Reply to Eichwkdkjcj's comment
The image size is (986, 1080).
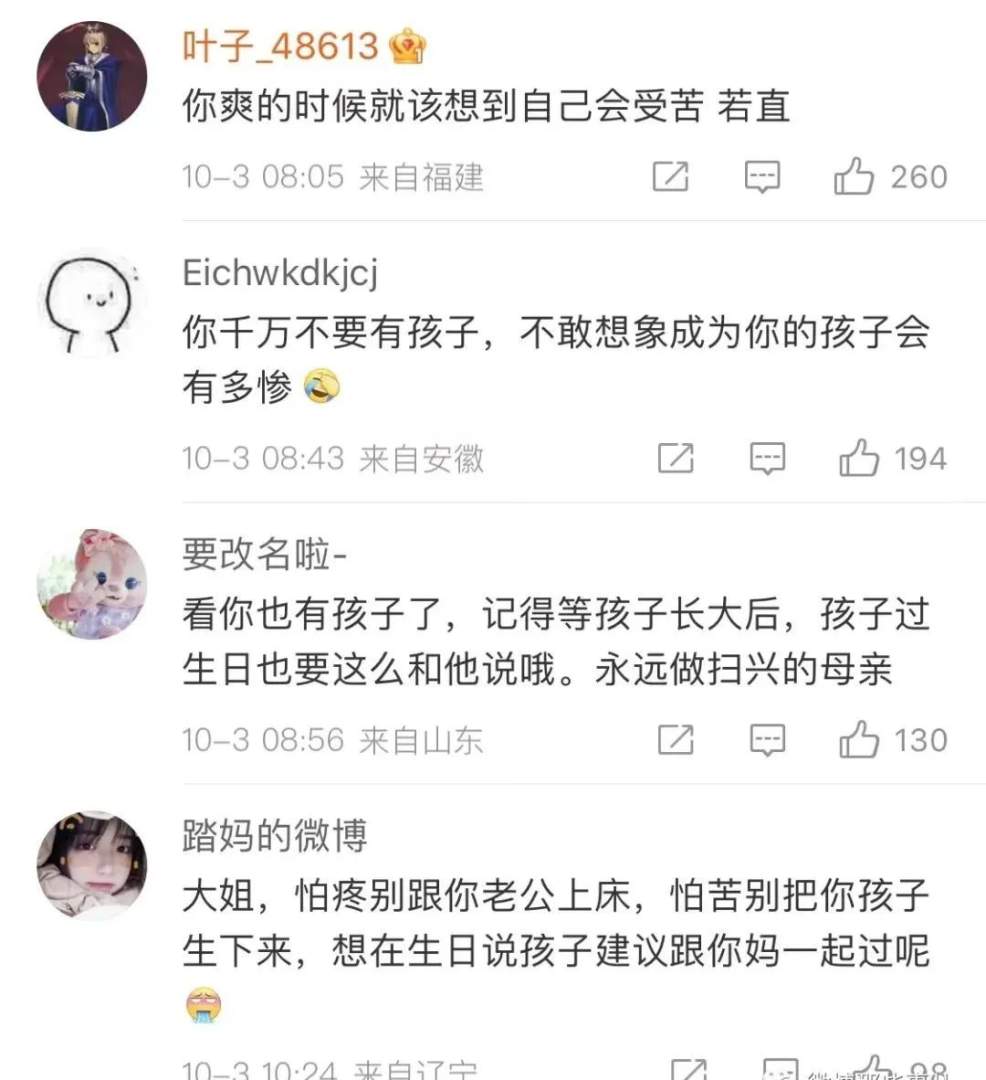pos(767,460)
